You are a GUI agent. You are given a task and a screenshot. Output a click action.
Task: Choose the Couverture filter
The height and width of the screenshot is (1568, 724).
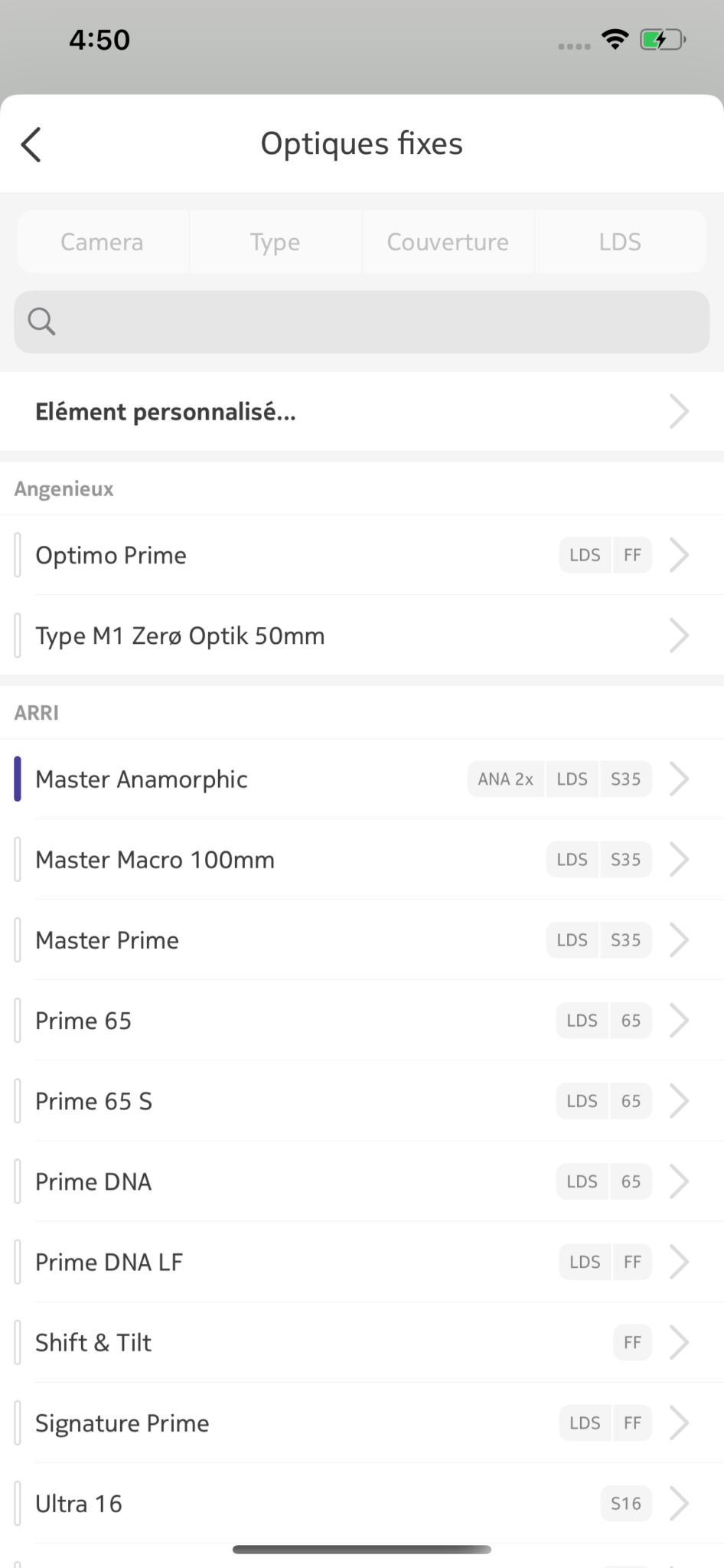tap(448, 242)
